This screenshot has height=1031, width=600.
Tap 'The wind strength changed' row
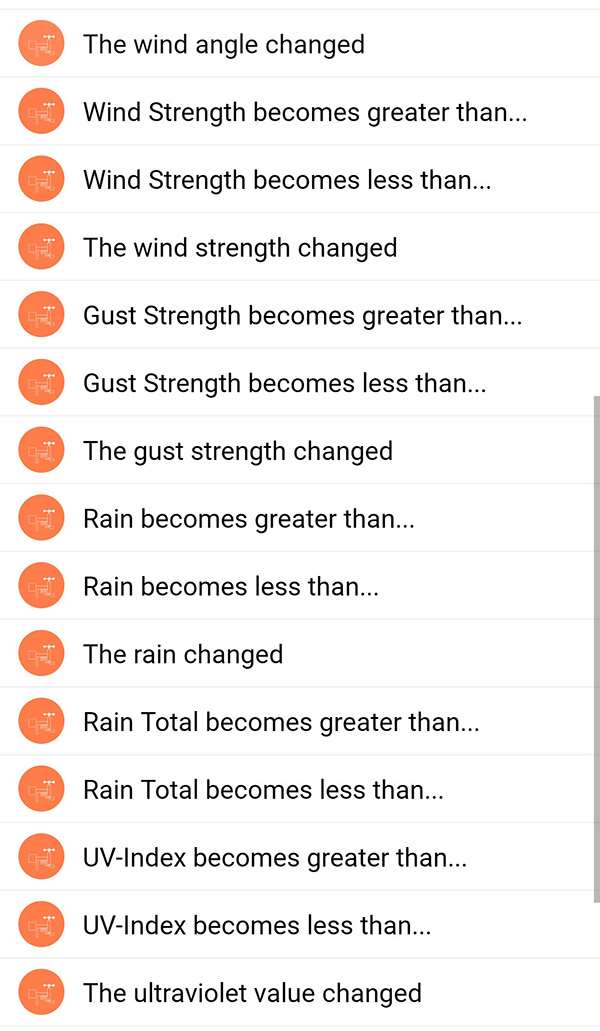point(240,247)
